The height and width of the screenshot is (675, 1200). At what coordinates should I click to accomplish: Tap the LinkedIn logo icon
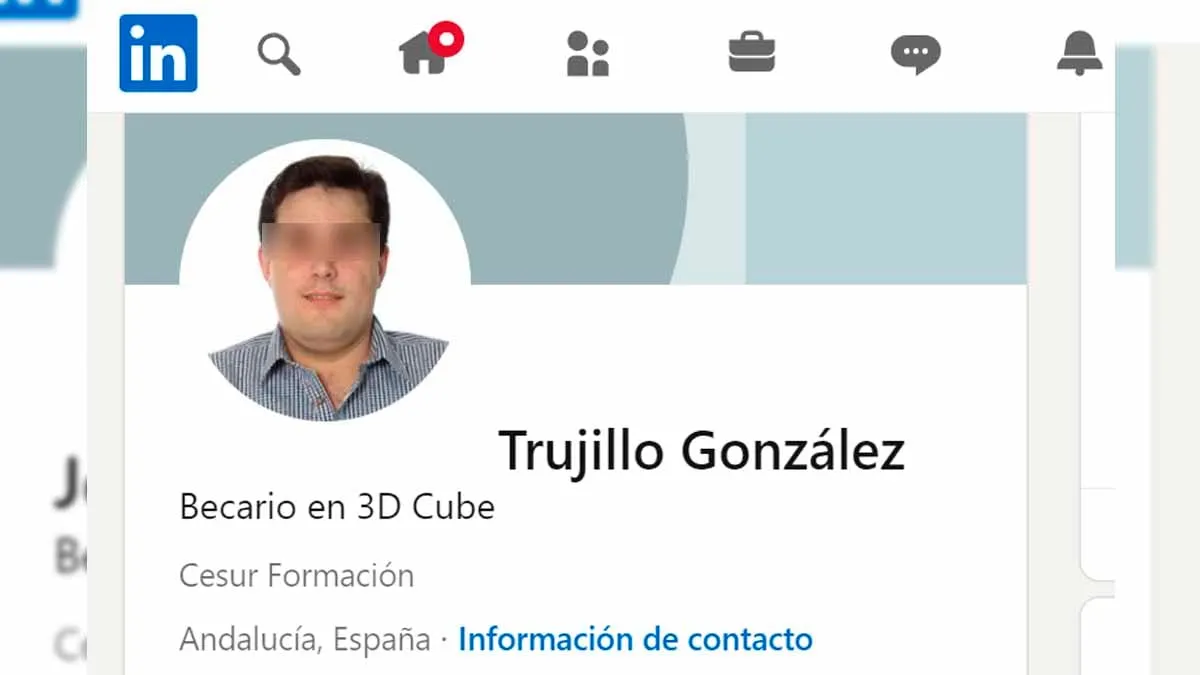158,53
